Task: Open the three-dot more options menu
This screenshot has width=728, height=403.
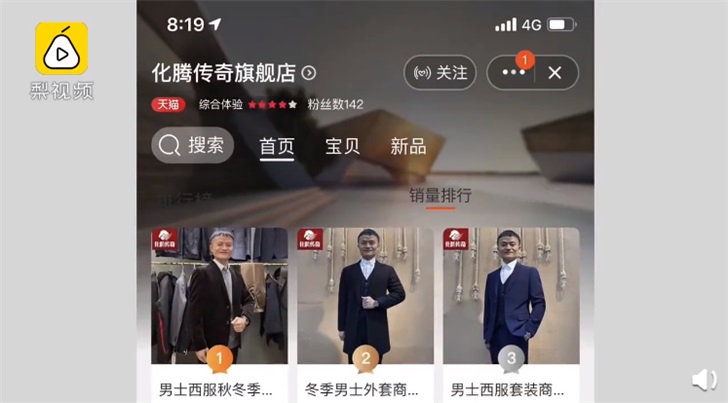Action: 513,73
